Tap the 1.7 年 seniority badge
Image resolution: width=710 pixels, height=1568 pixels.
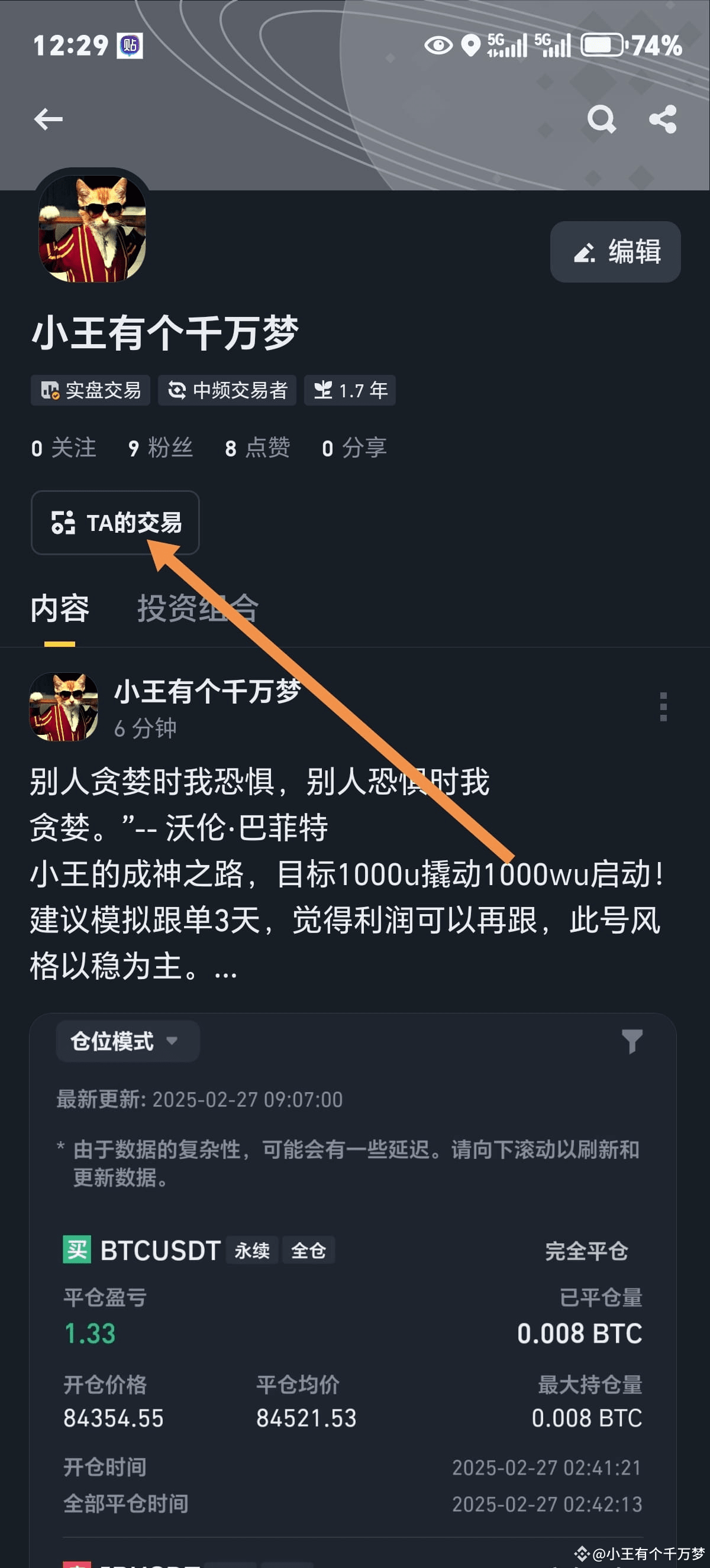coord(350,390)
